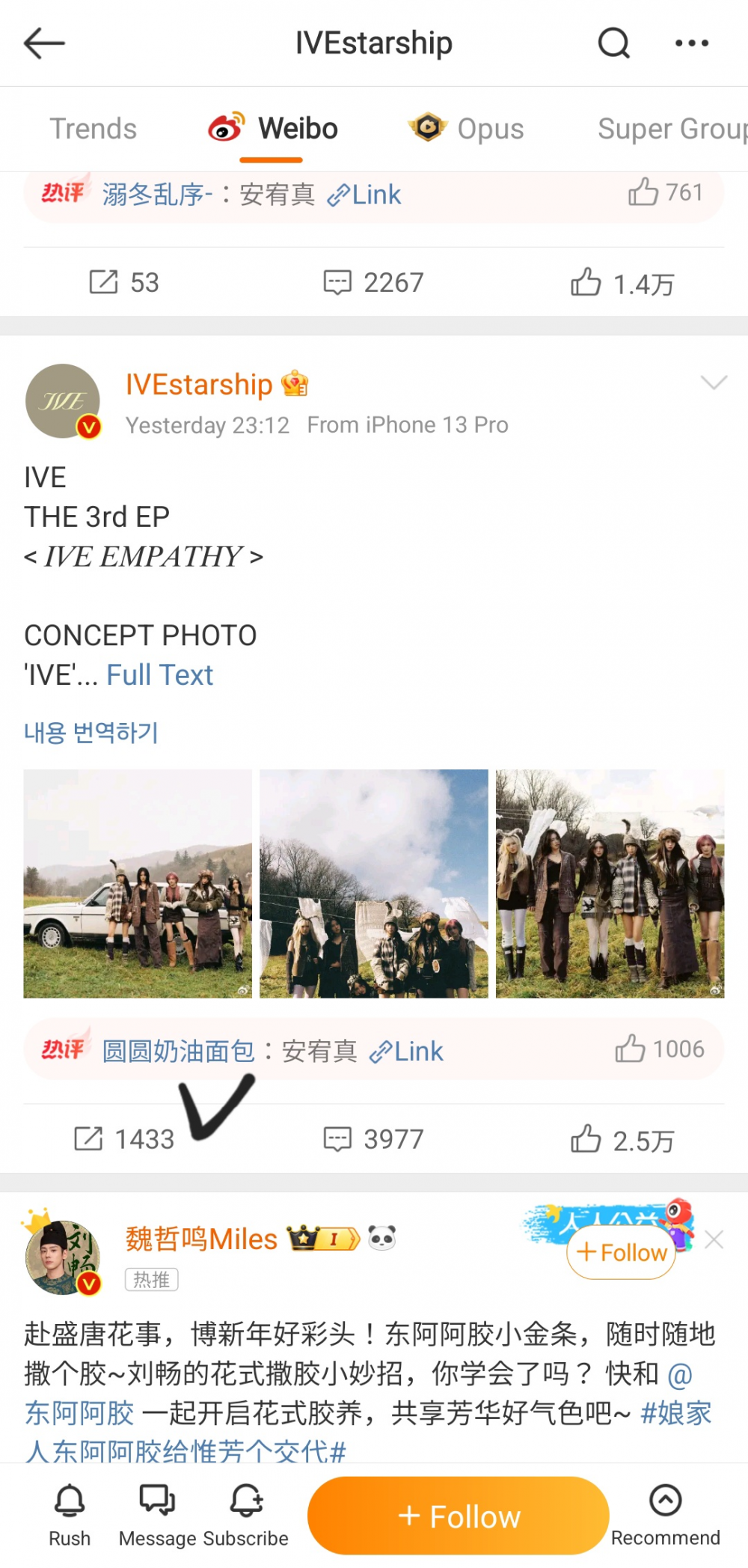
Task: Open the concept photo with cloudy sky
Action: tap(374, 884)
